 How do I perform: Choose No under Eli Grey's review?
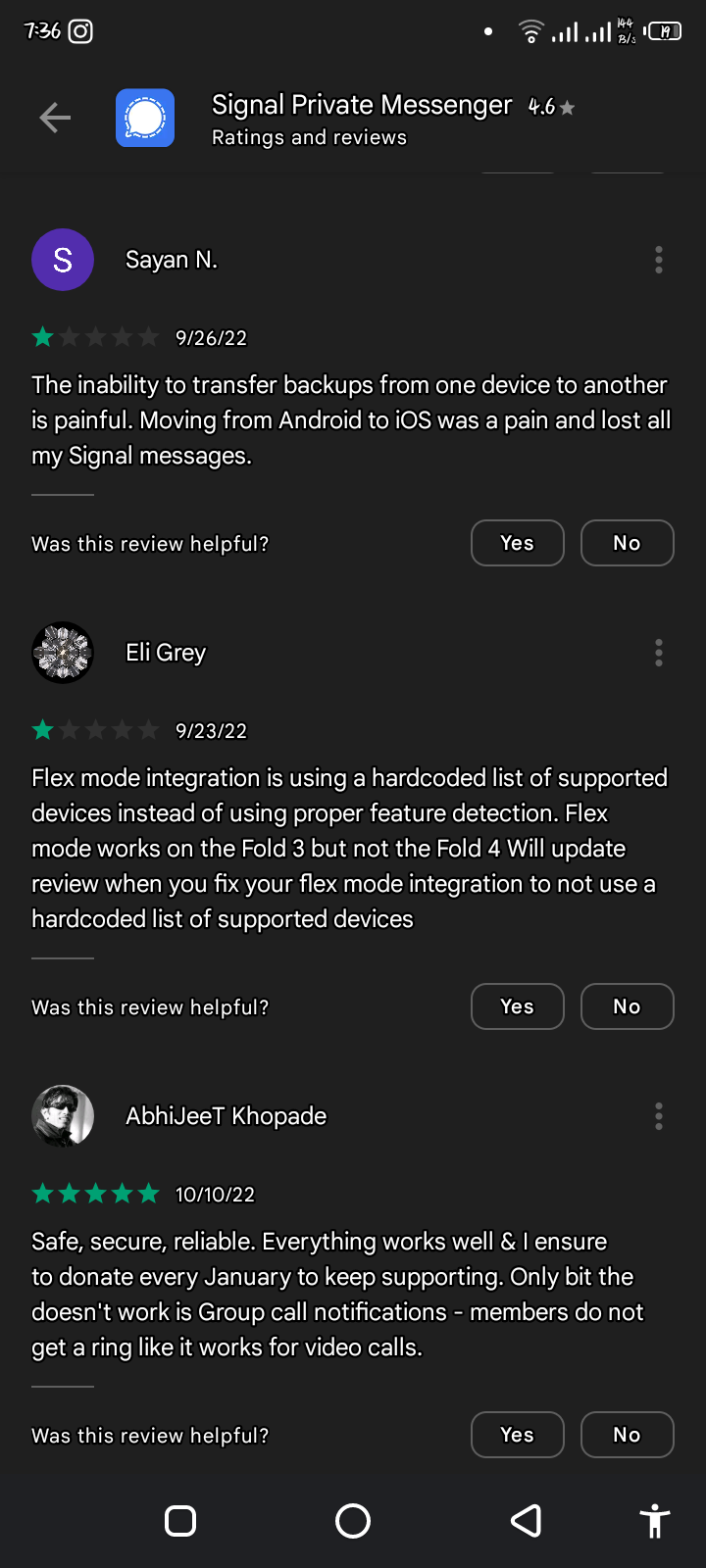click(627, 1006)
